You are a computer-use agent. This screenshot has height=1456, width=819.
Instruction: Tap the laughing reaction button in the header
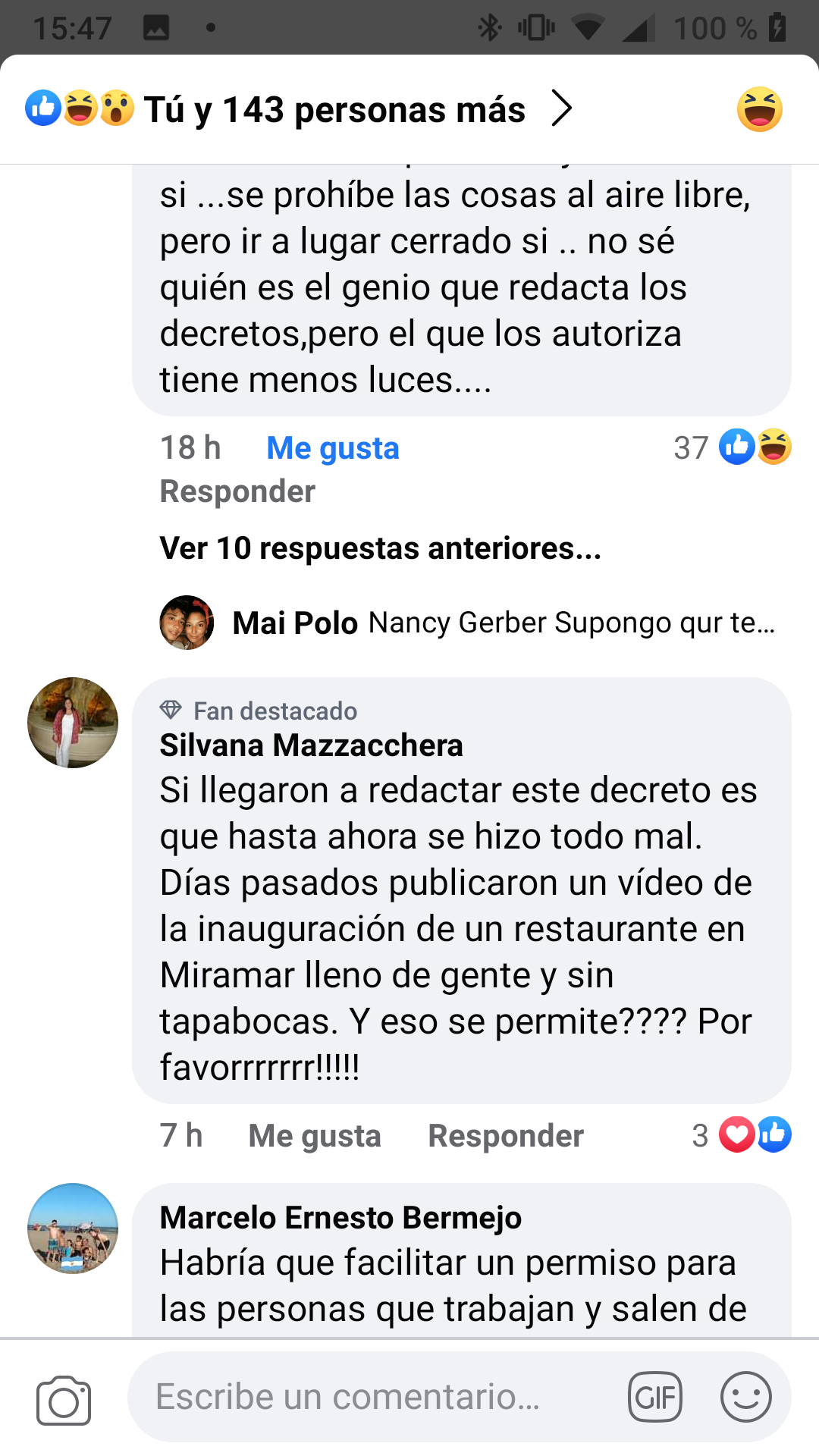759,109
